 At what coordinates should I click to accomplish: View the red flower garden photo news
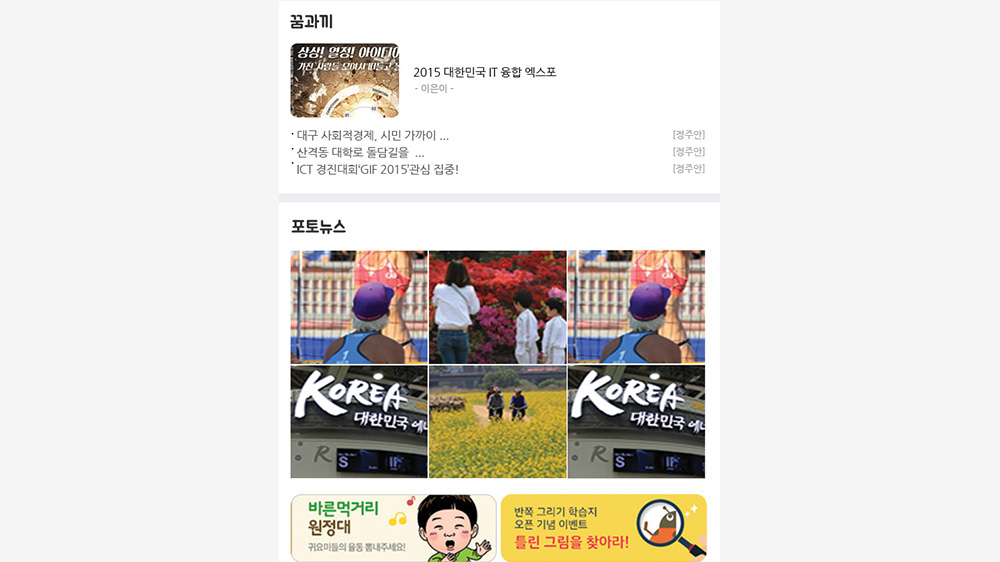(x=497, y=306)
